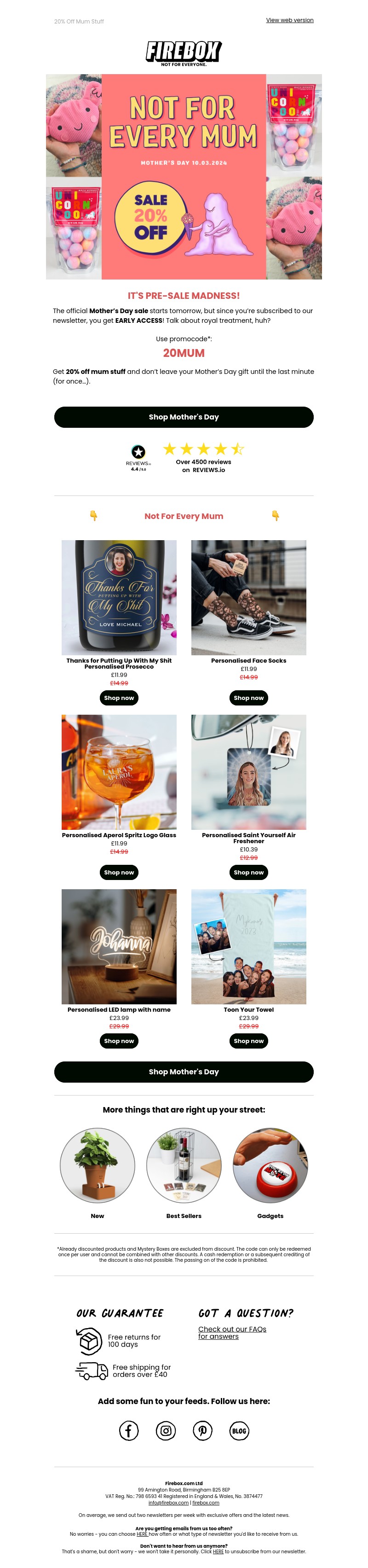Open the Mother's Day sale hero banner
This screenshot has width=368, height=1568.
(x=184, y=176)
